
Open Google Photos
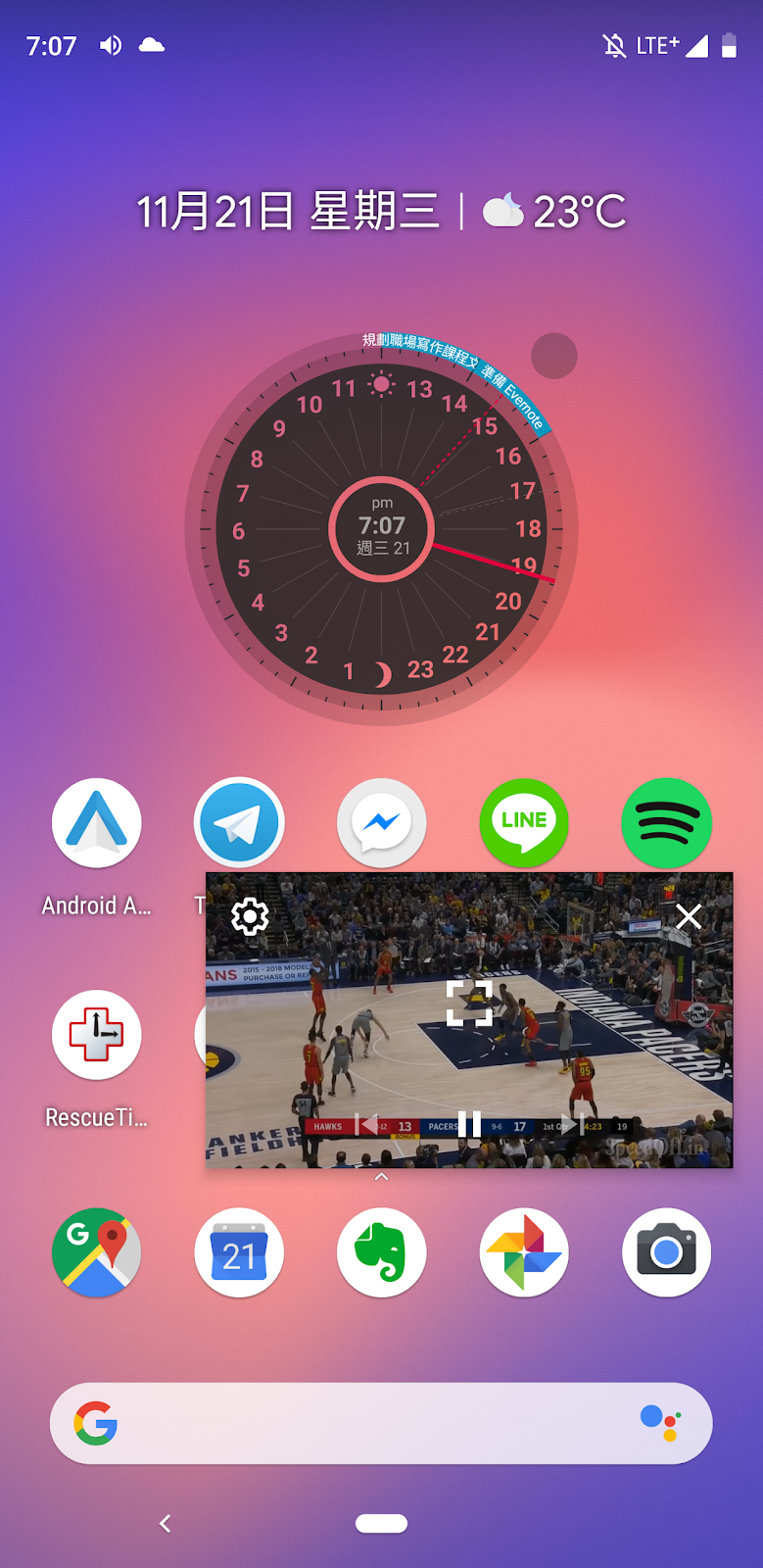[524, 1252]
